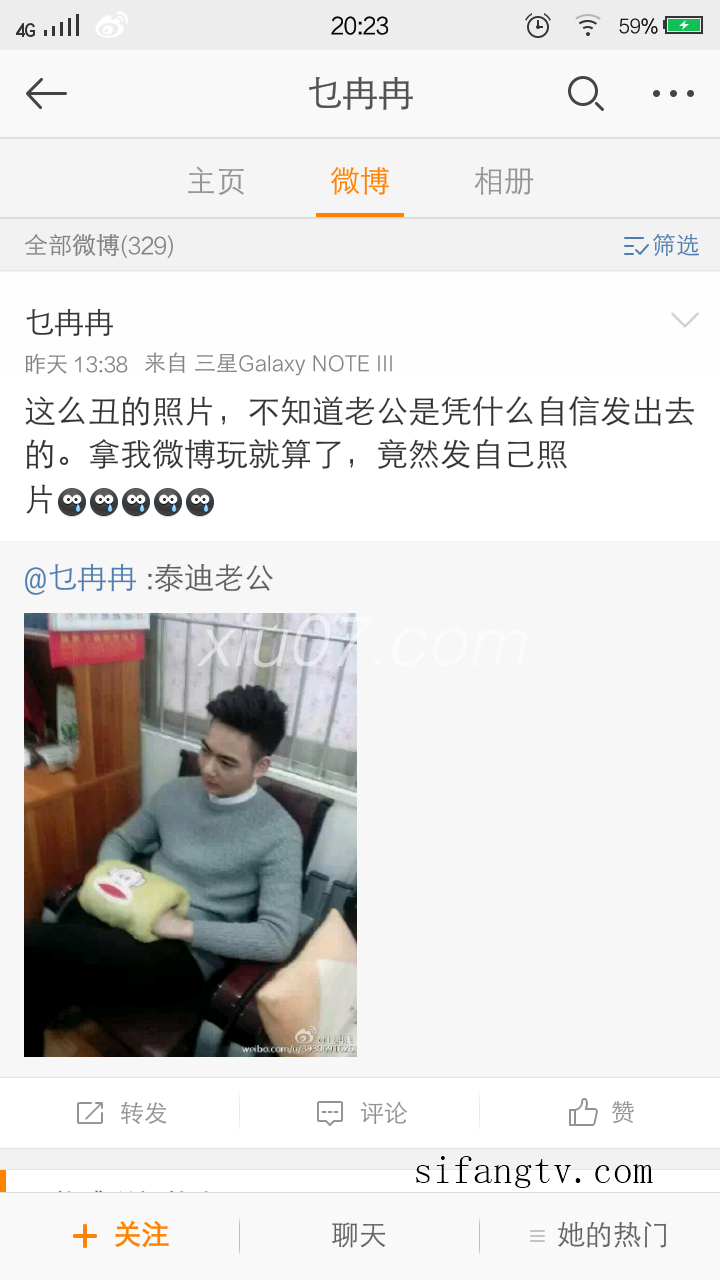
Task: Start a chat via 聊天
Action: tap(359, 1236)
